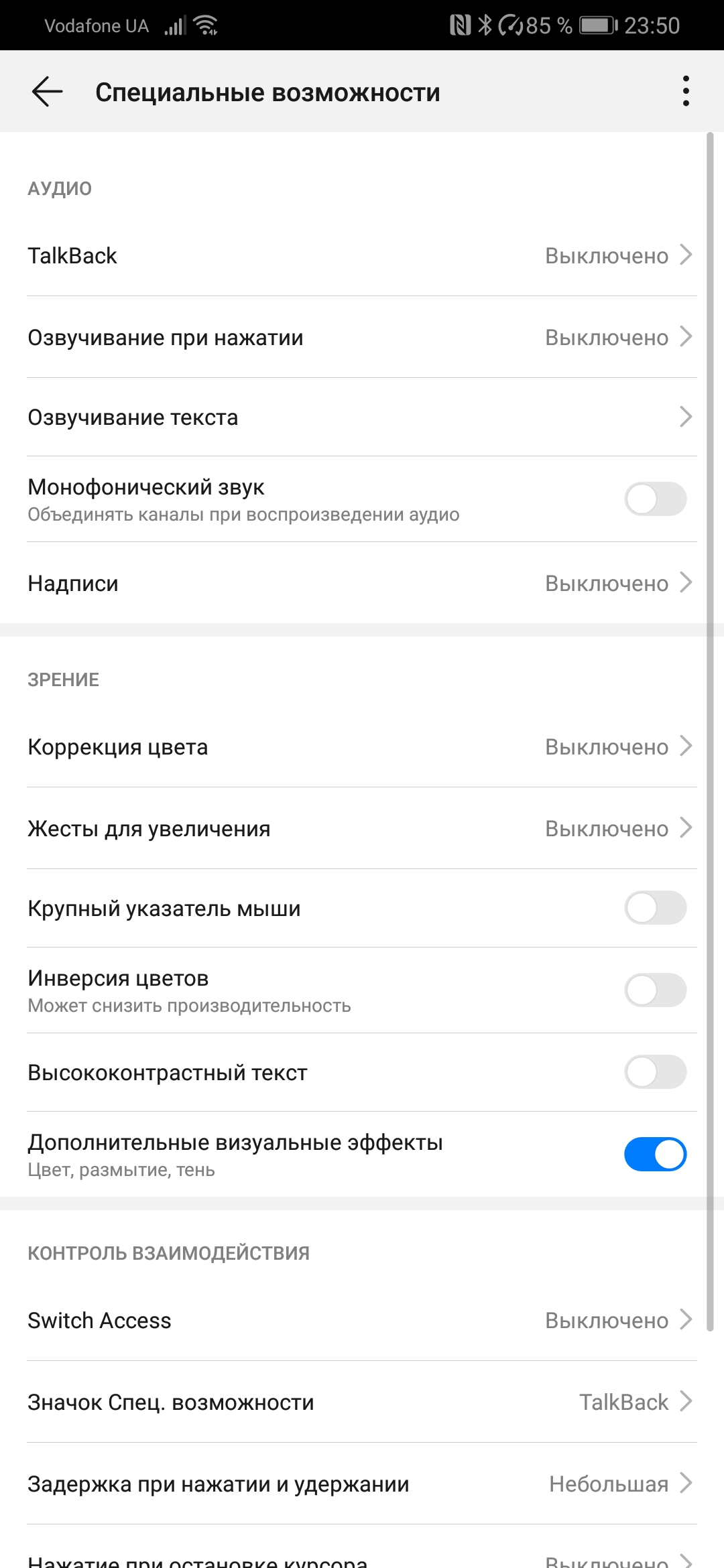Open Жесты для увеличения row
The width and height of the screenshot is (724, 1568).
(x=362, y=828)
